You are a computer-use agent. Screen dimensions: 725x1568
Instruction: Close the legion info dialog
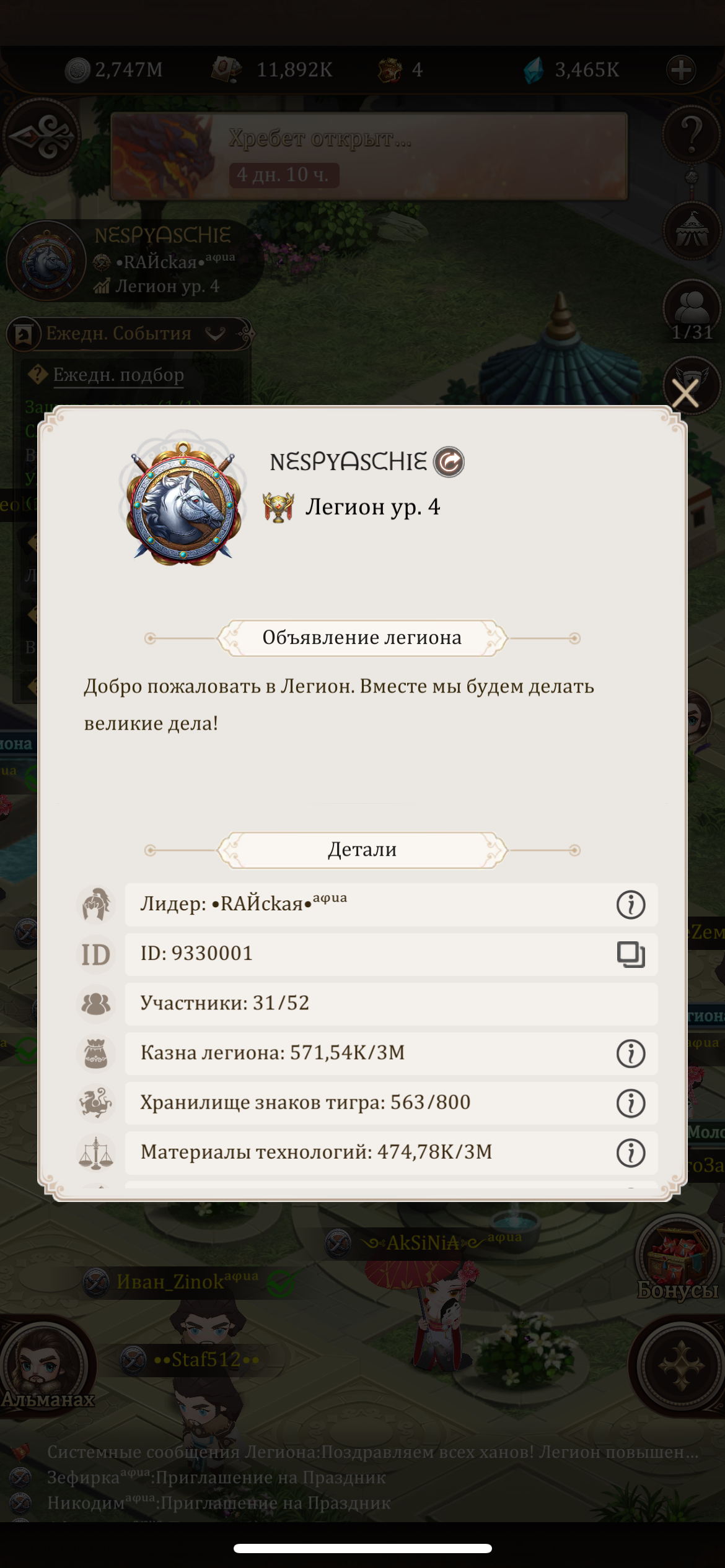(x=685, y=393)
